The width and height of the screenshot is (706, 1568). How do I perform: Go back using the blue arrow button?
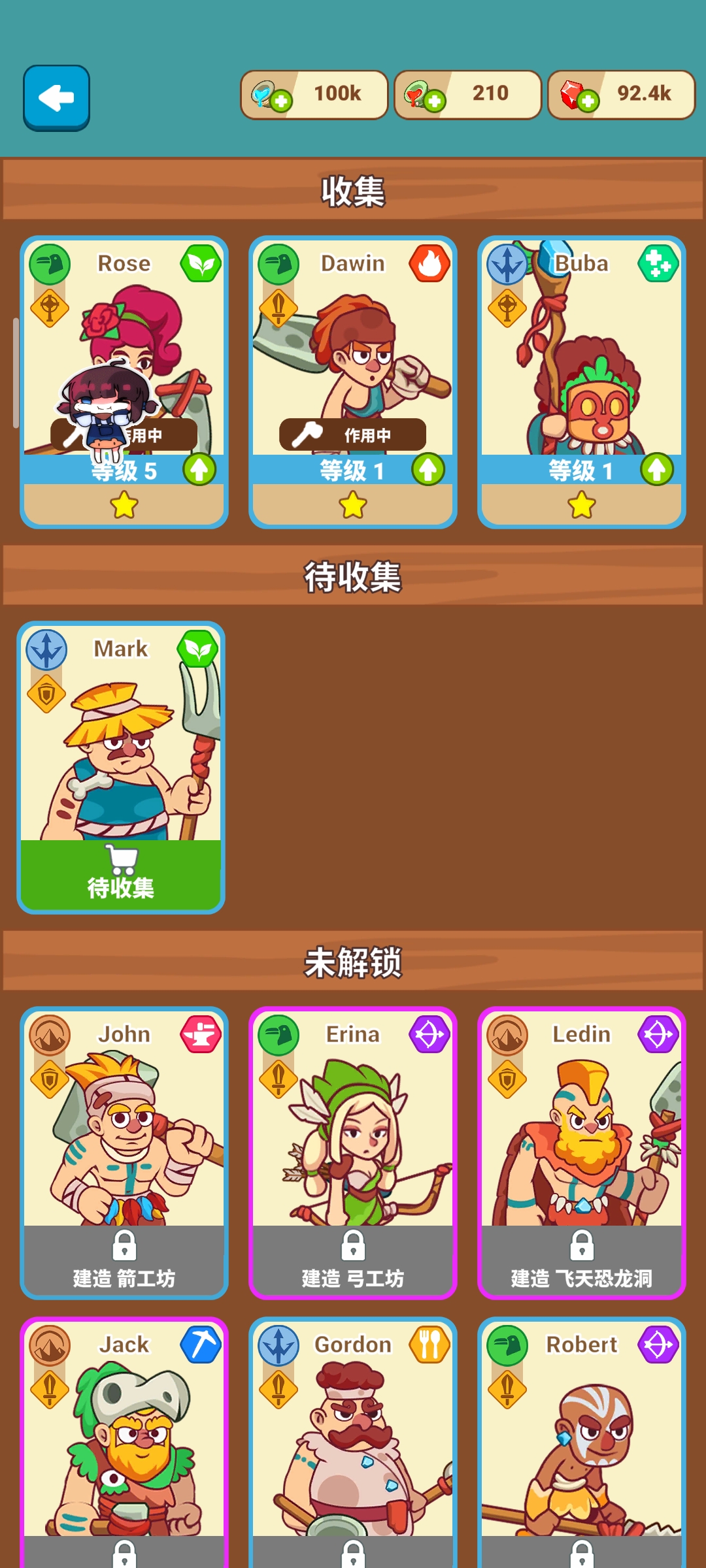point(56,98)
